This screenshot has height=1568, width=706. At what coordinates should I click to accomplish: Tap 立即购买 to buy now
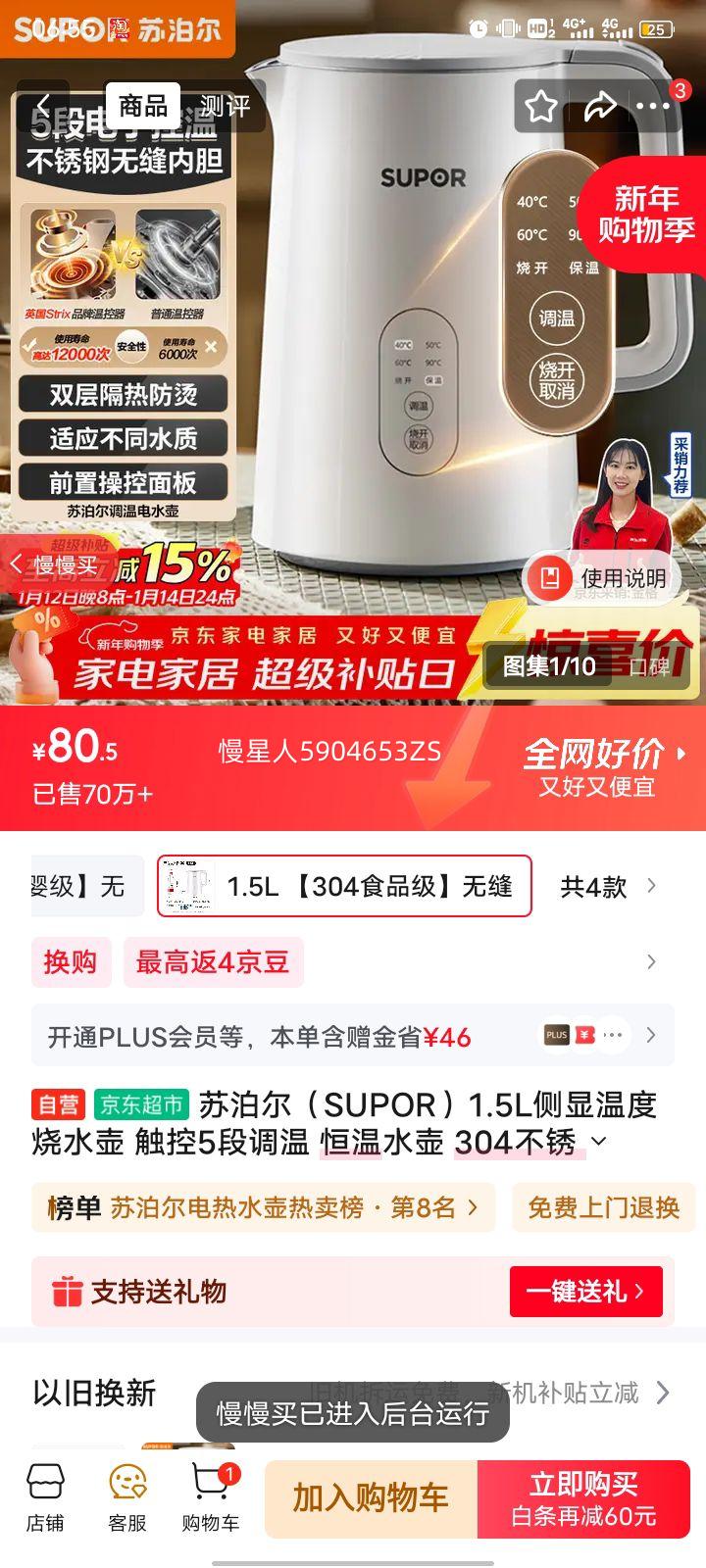(x=584, y=1495)
